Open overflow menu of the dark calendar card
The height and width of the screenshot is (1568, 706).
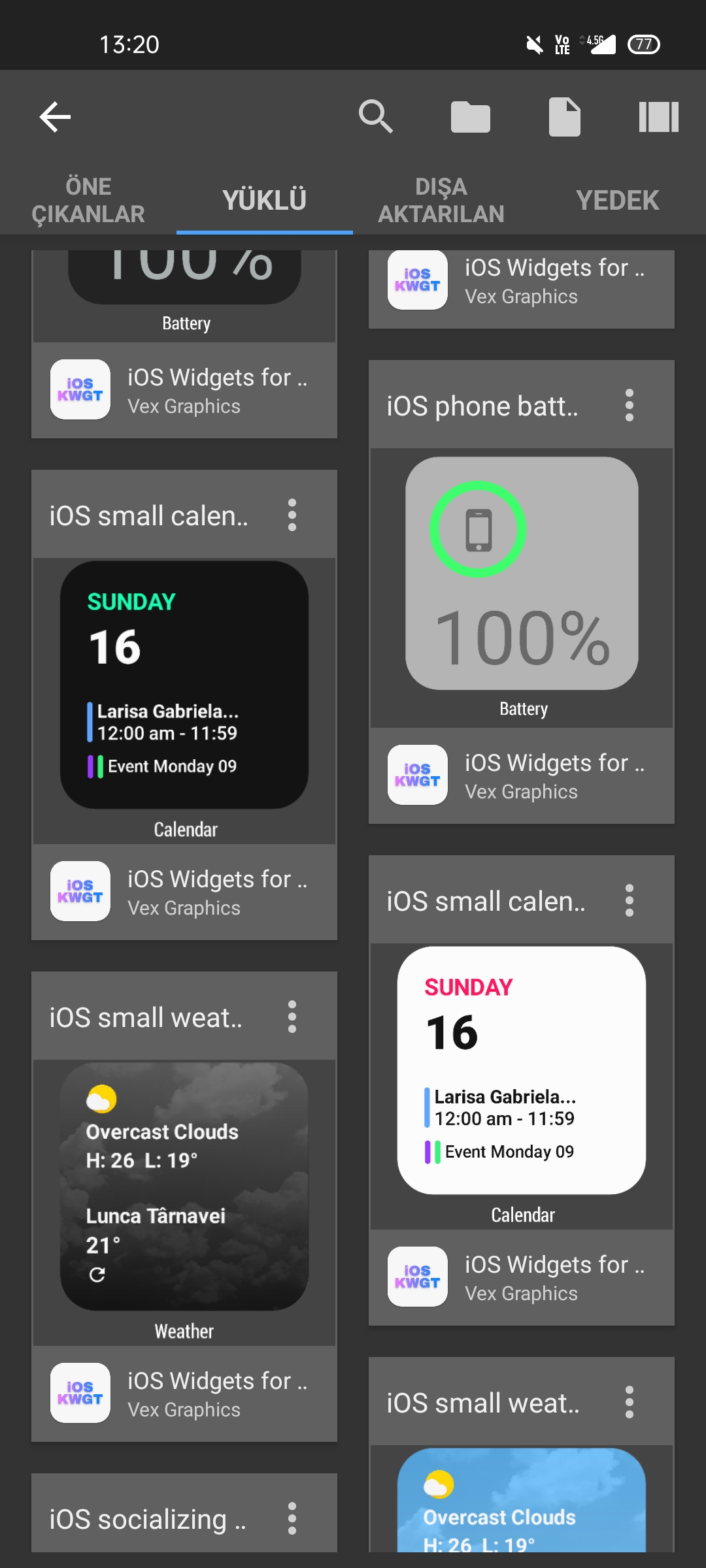292,515
